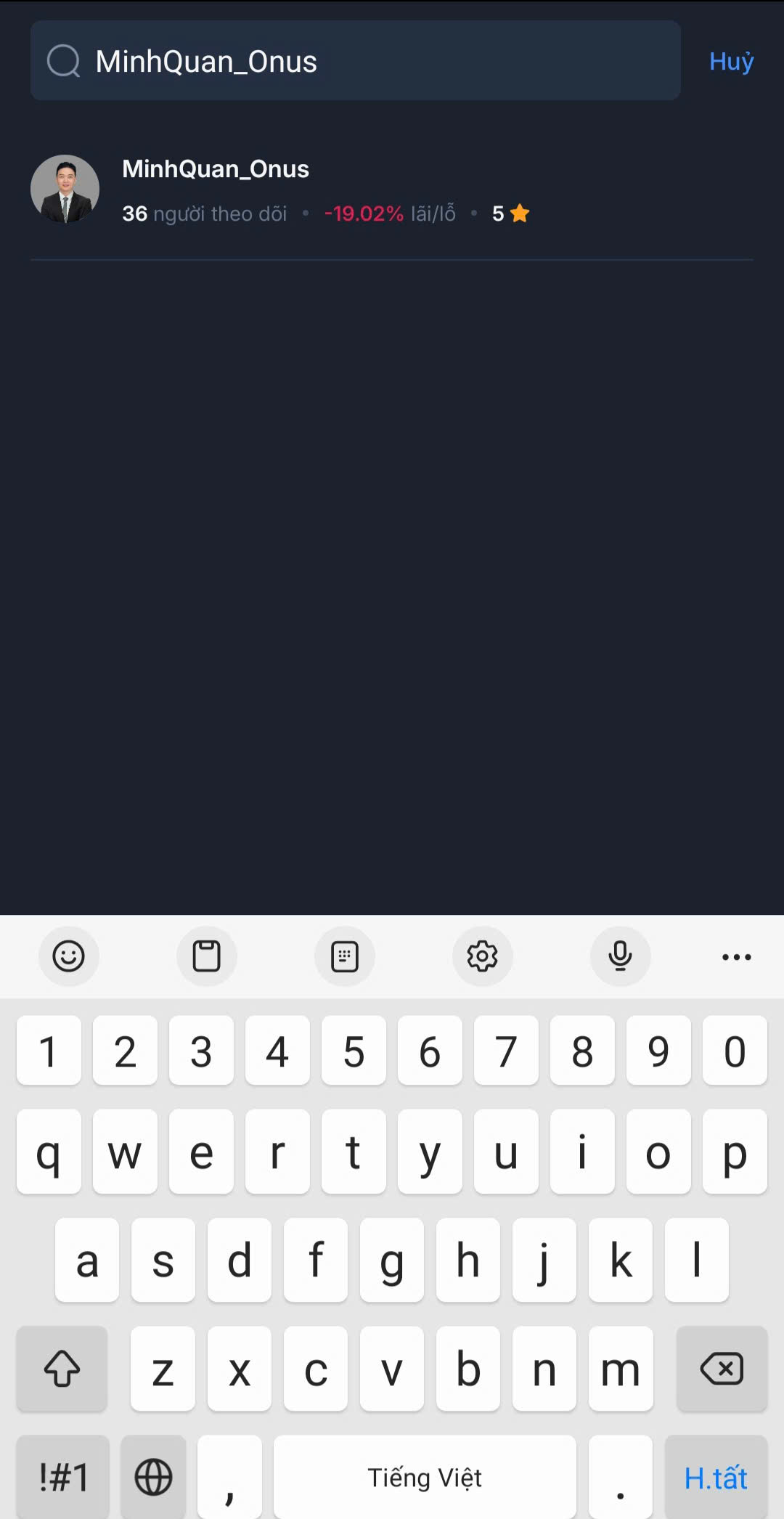Click the star rating next to 5
This screenshot has height=1519, width=784.
[519, 213]
